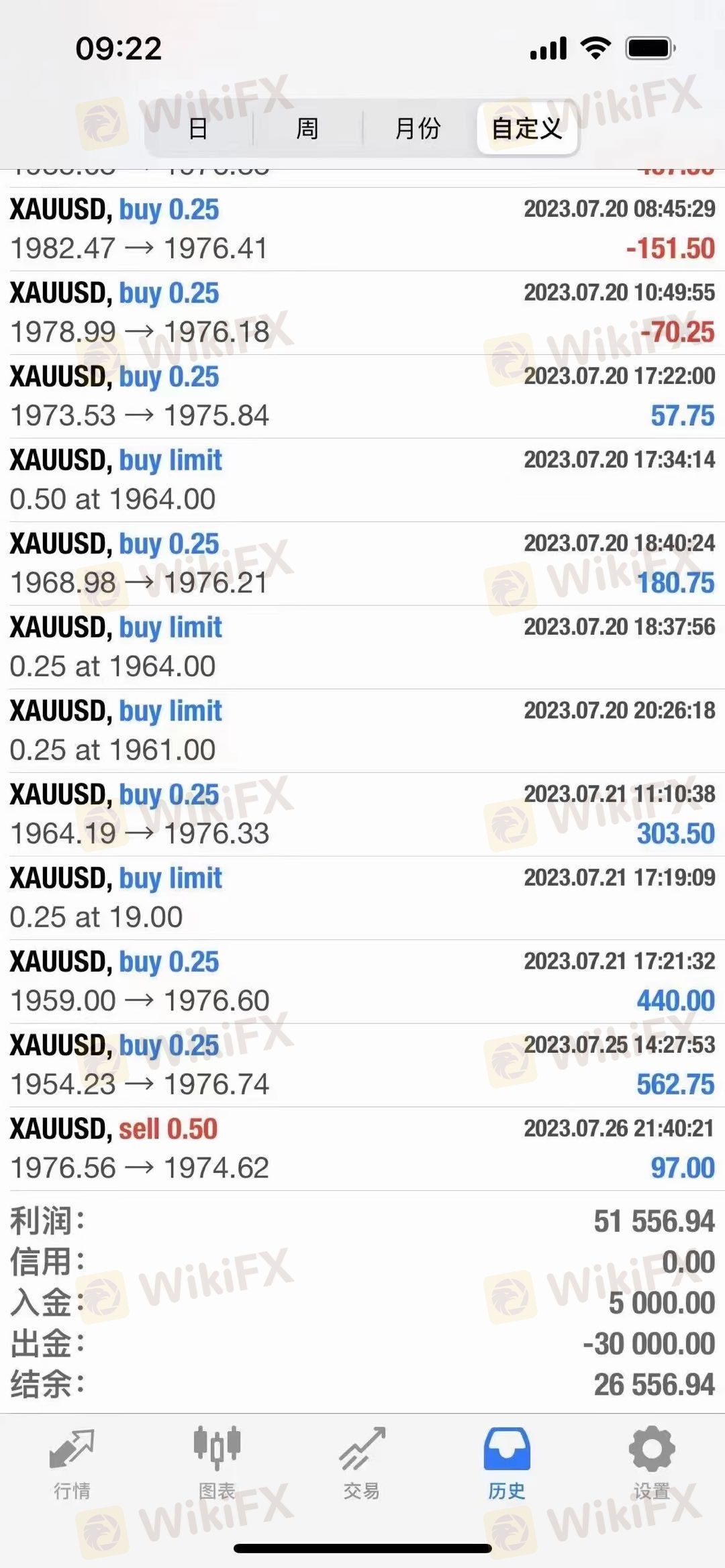Select the 自定义 custom period tab
Image resolution: width=725 pixels, height=1568 pixels.
[527, 127]
